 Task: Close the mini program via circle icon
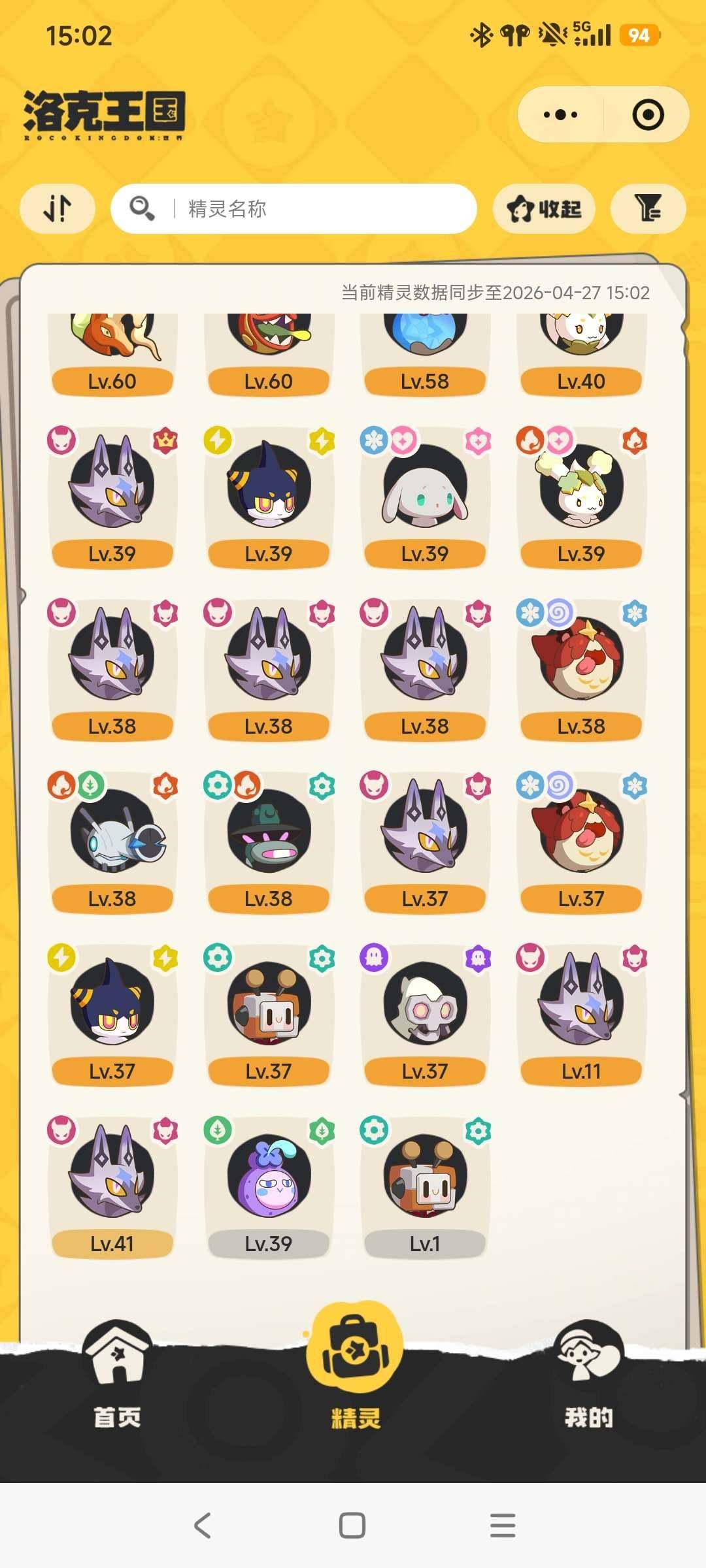648,115
